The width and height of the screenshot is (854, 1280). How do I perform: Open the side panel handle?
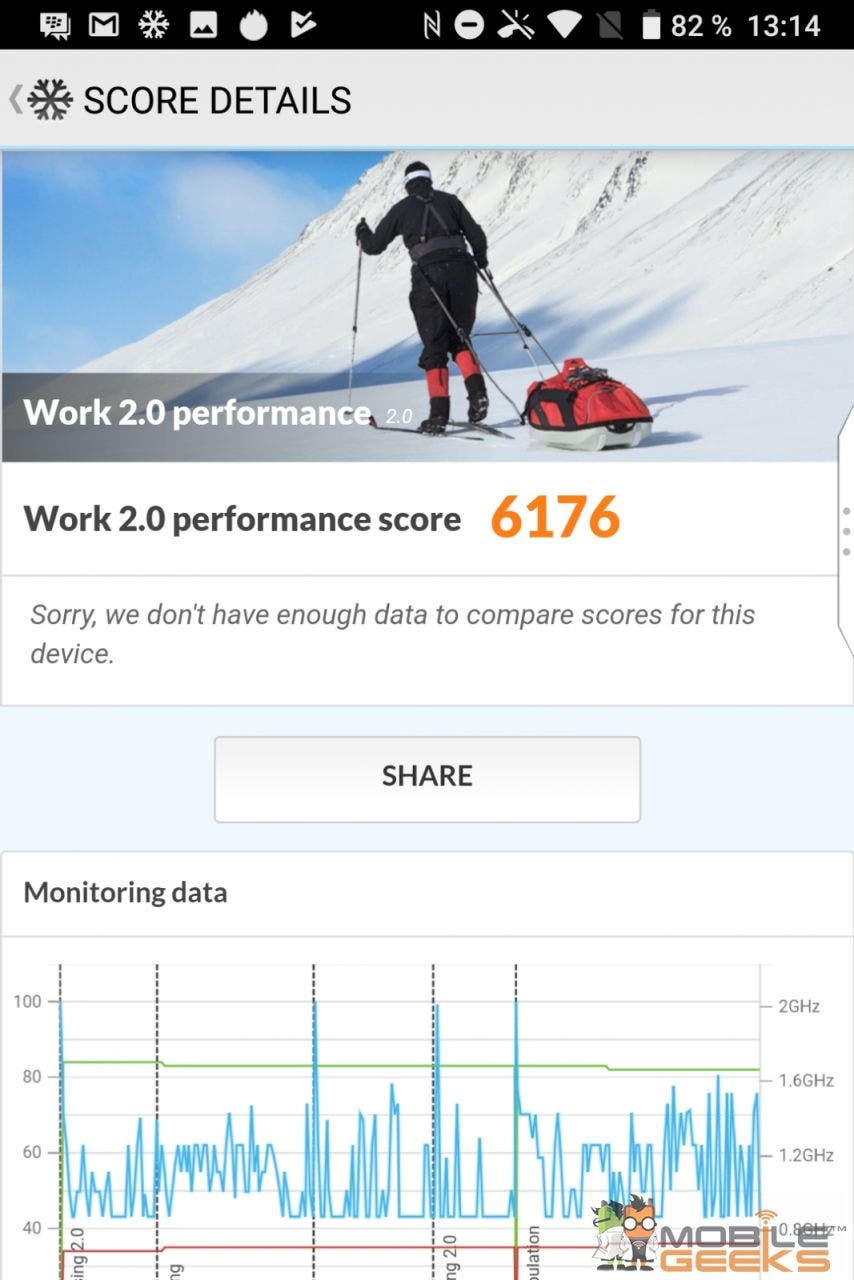(x=845, y=531)
